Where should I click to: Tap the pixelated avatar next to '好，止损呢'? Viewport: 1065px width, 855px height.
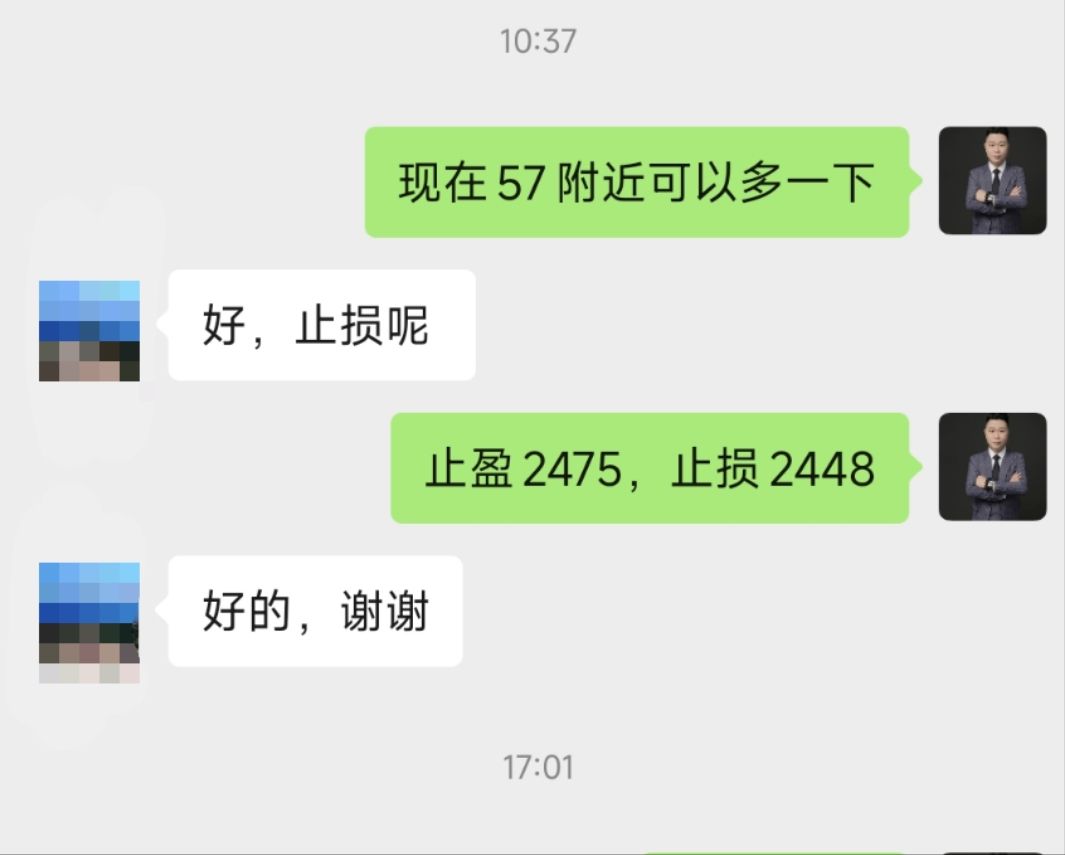point(89,330)
